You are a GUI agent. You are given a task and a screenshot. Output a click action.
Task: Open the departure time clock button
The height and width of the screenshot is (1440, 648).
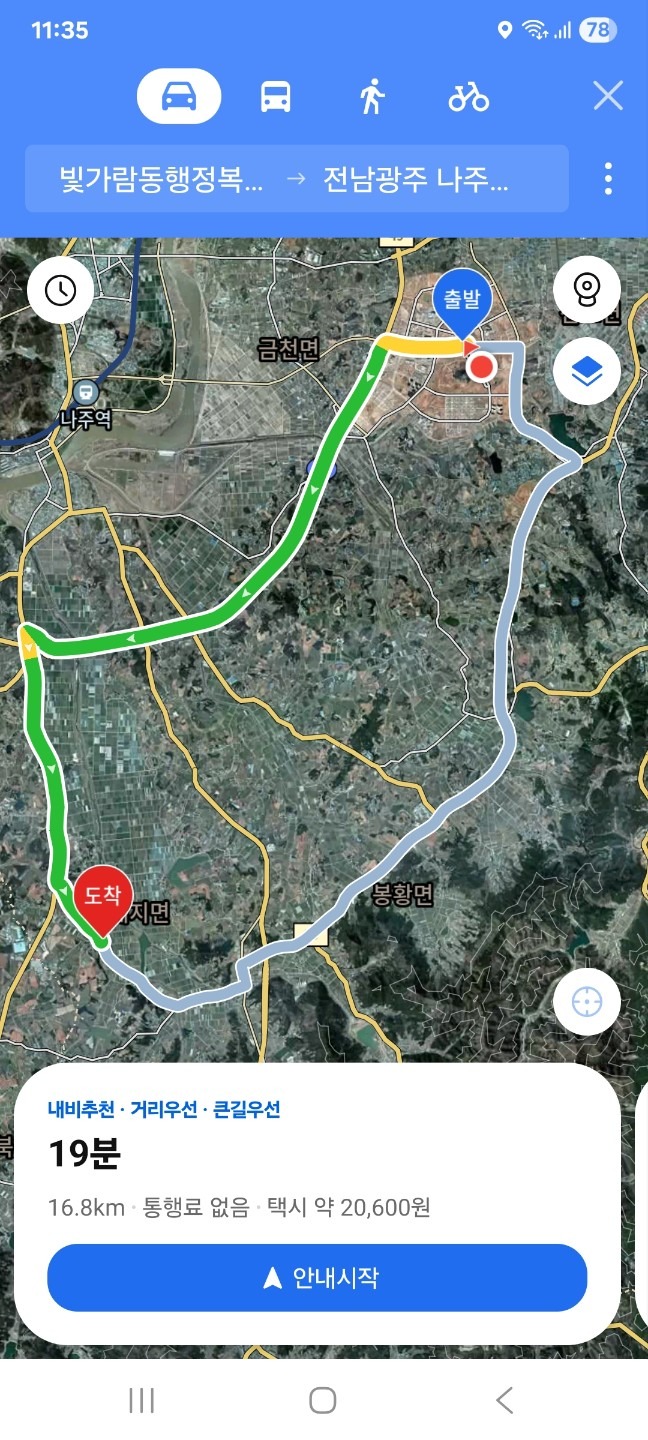pyautogui.click(x=60, y=290)
